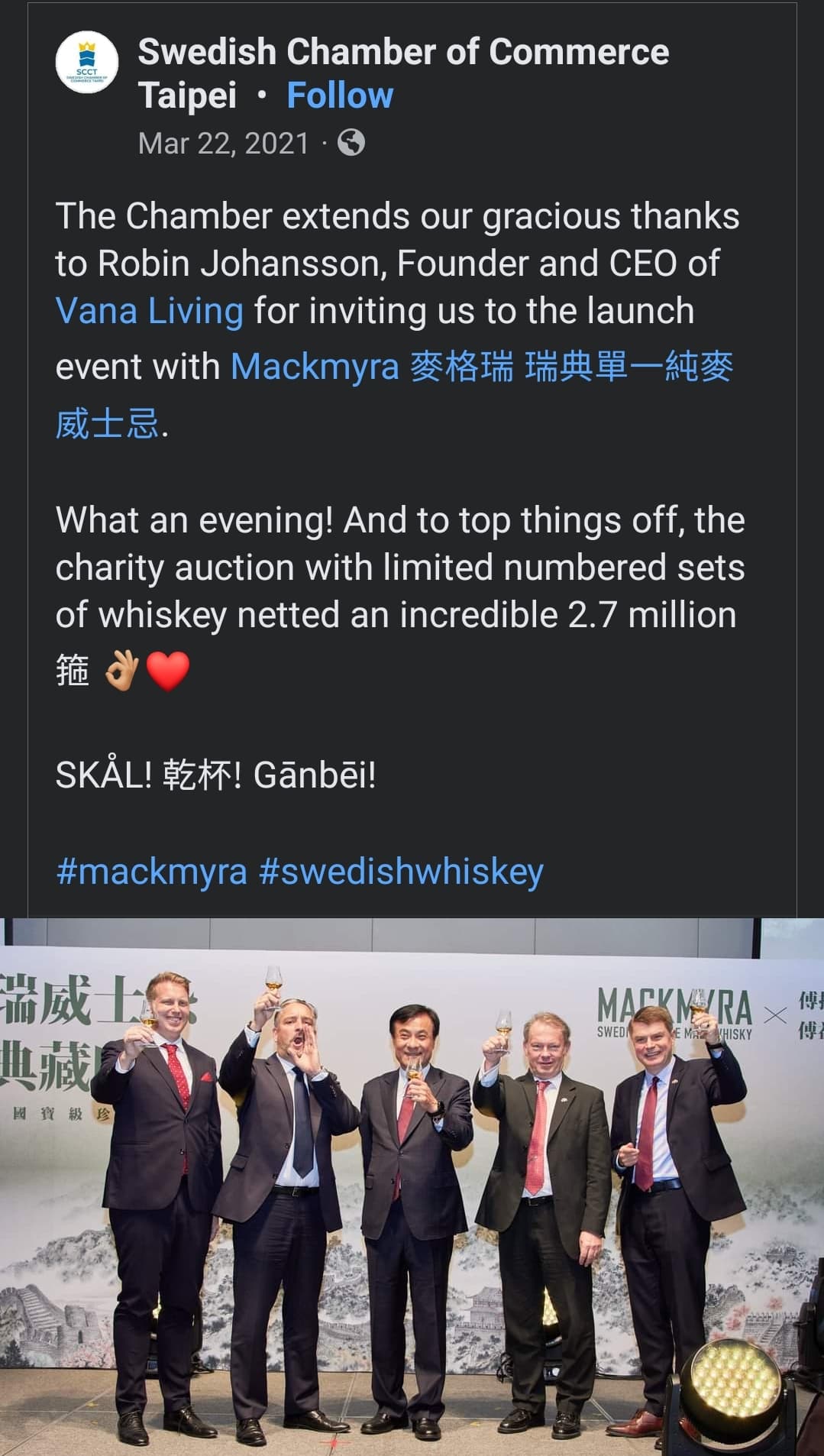Follow Swedish Chamber of Commerce Taipei
The height and width of the screenshot is (1456, 824).
340,96
